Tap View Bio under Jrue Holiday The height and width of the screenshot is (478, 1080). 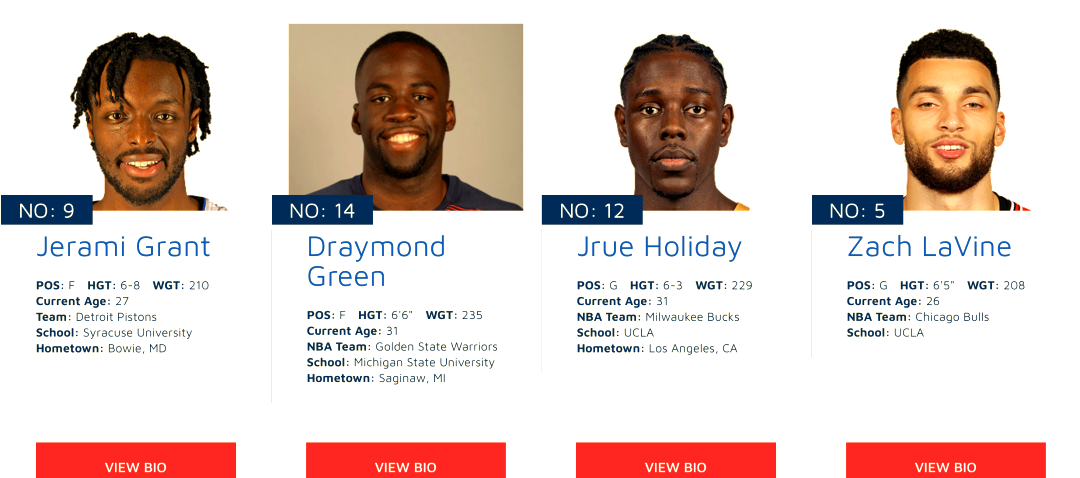676,462
